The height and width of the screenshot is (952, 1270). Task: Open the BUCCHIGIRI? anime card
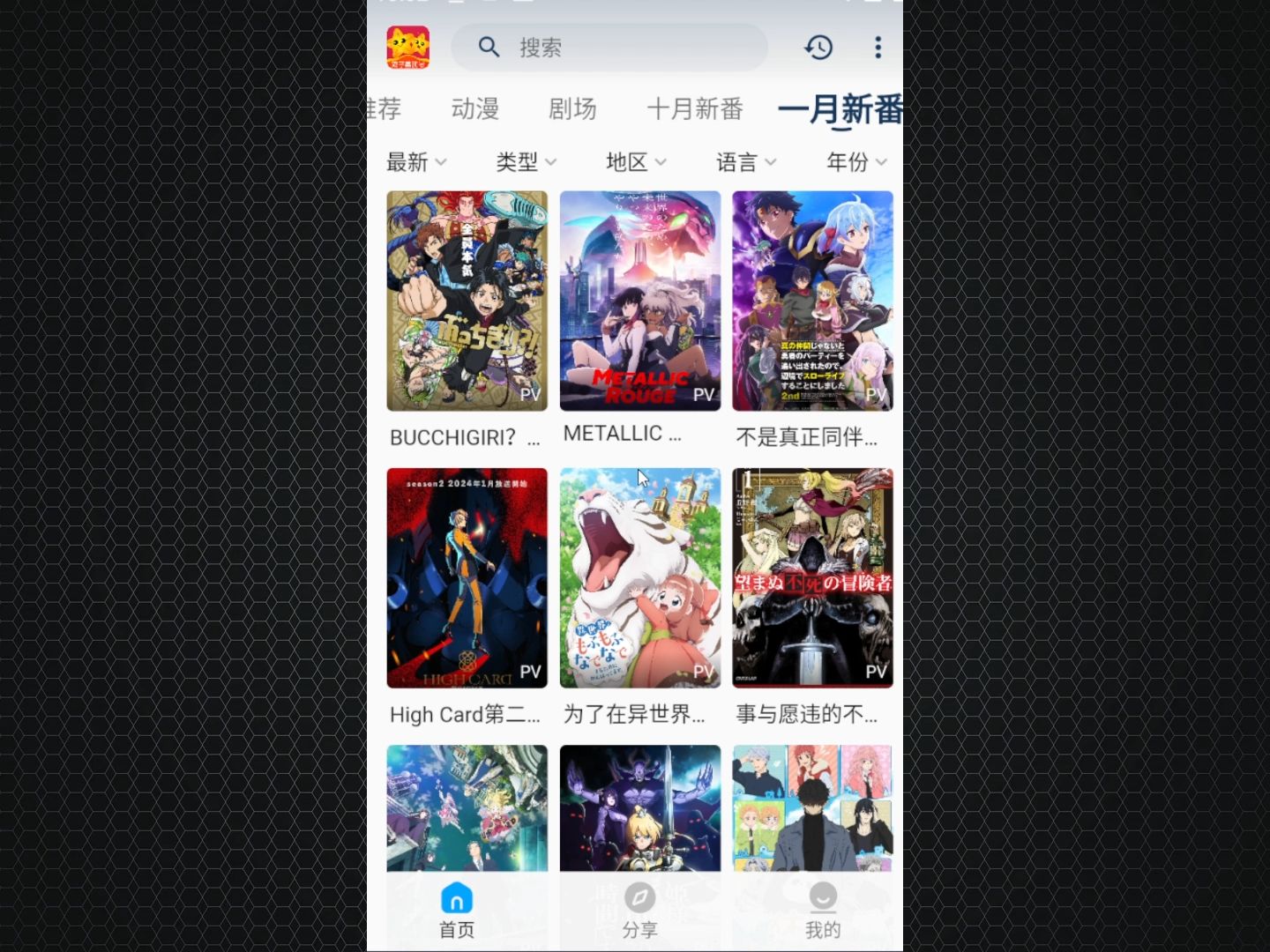pyautogui.click(x=467, y=301)
